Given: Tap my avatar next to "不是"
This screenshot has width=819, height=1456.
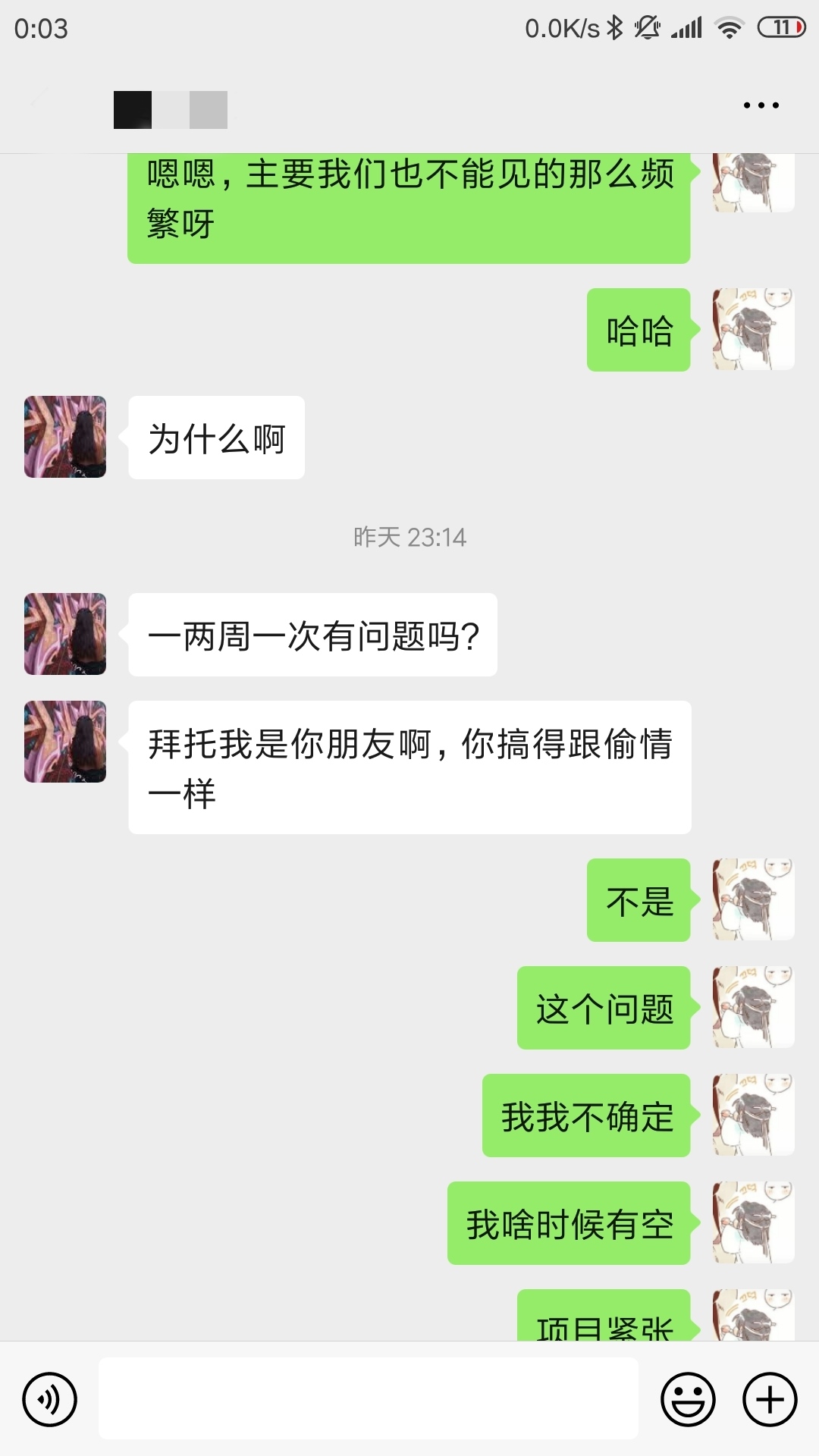Looking at the screenshot, I should 753,899.
